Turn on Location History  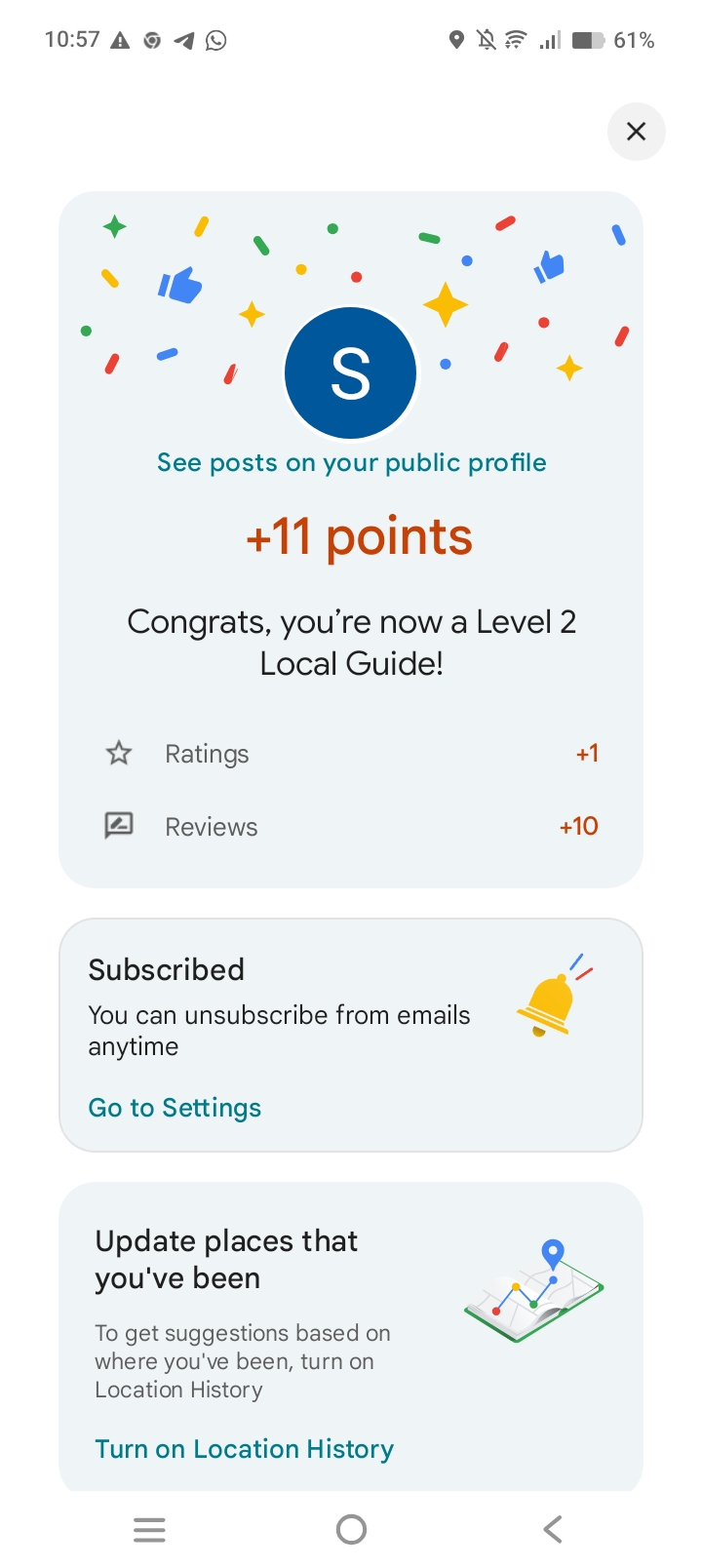pos(244,1449)
